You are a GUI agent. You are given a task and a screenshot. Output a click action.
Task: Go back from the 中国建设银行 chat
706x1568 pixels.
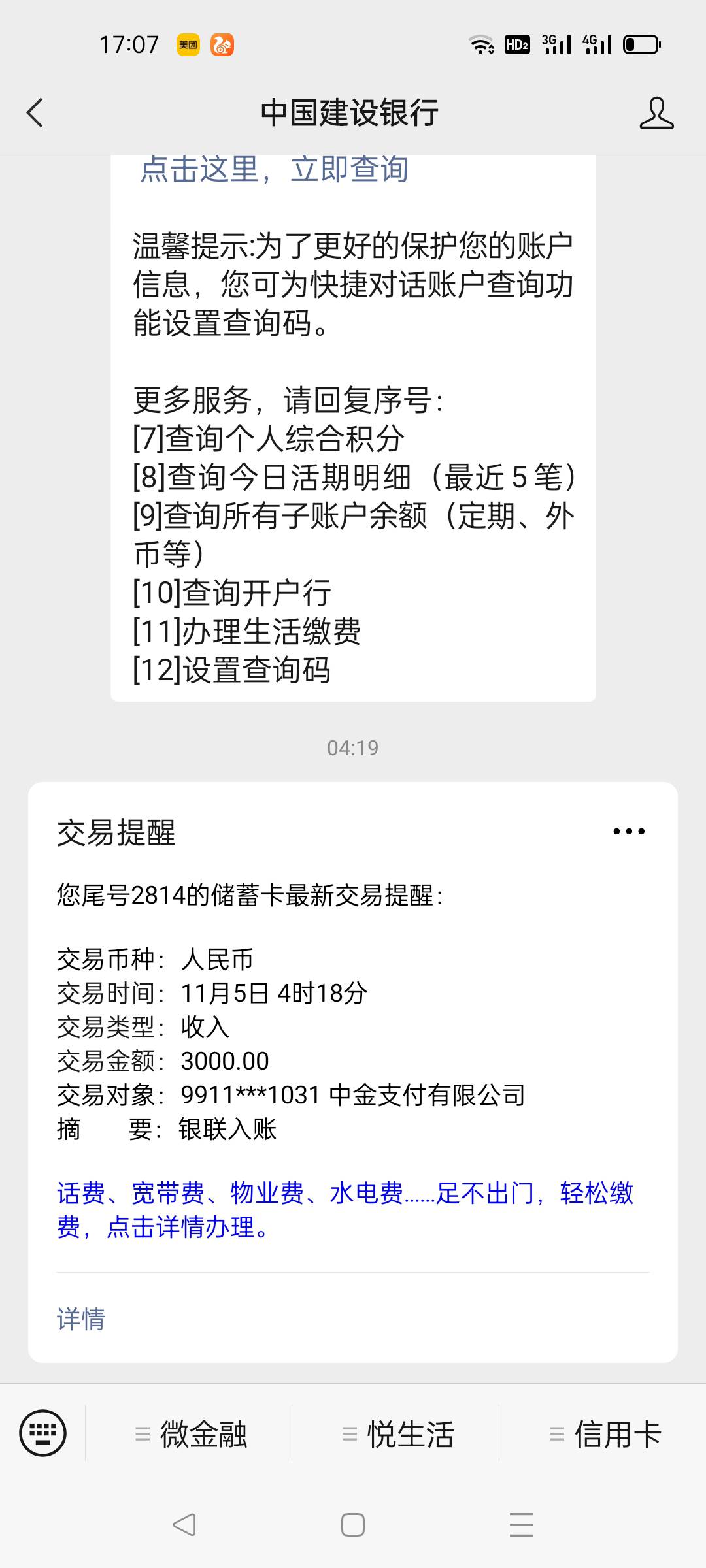(35, 113)
